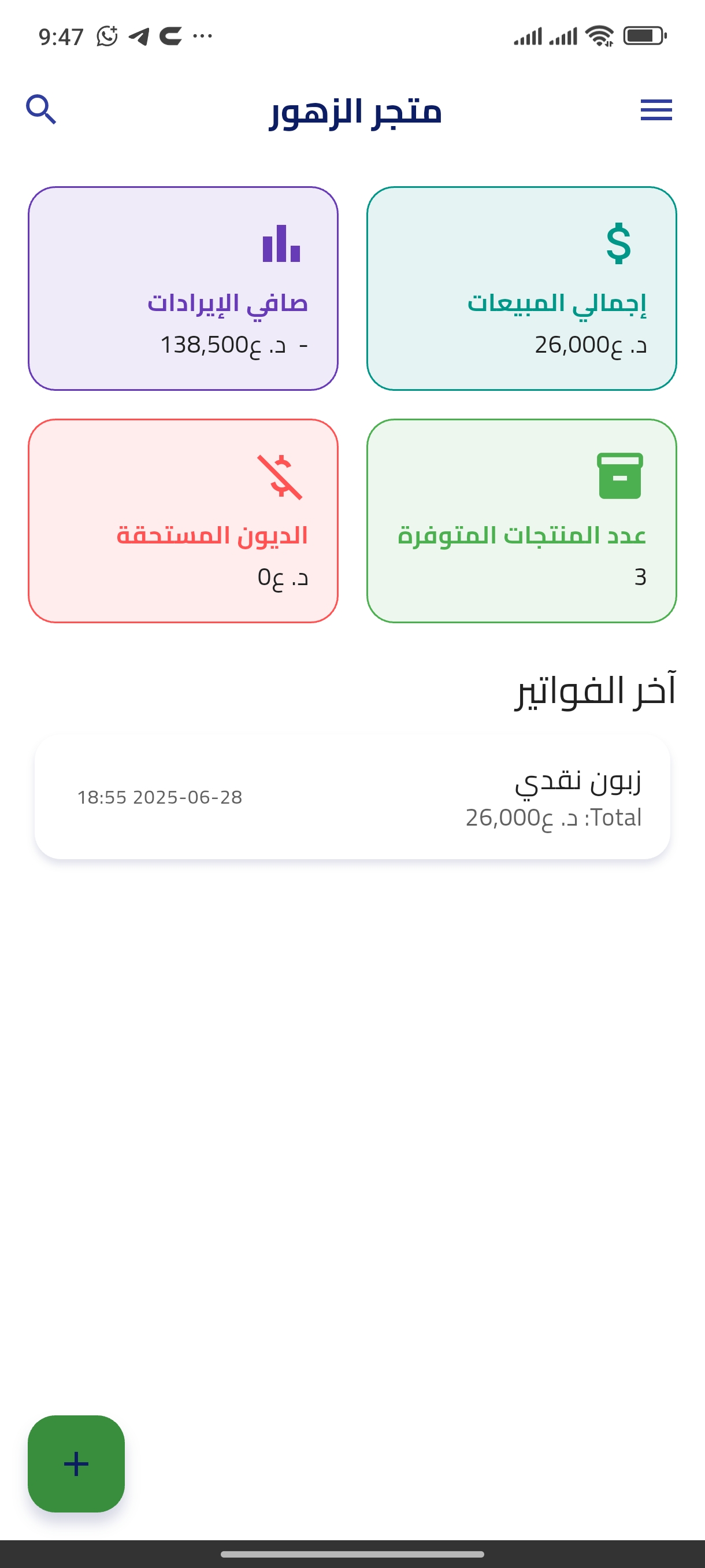Click the dollar sign icon on total sales card
This screenshot has height=1568, width=705.
pyautogui.click(x=619, y=243)
